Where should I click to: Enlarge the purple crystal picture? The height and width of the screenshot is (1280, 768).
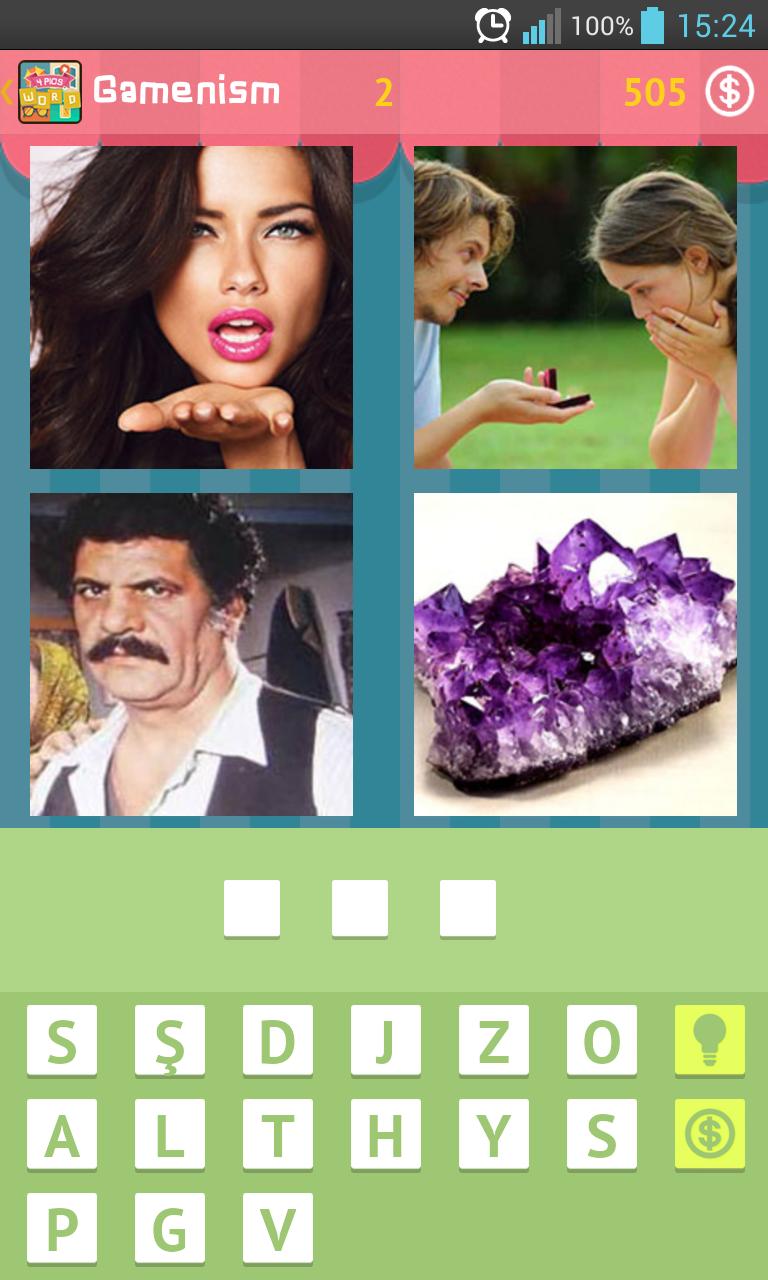[x=575, y=654]
